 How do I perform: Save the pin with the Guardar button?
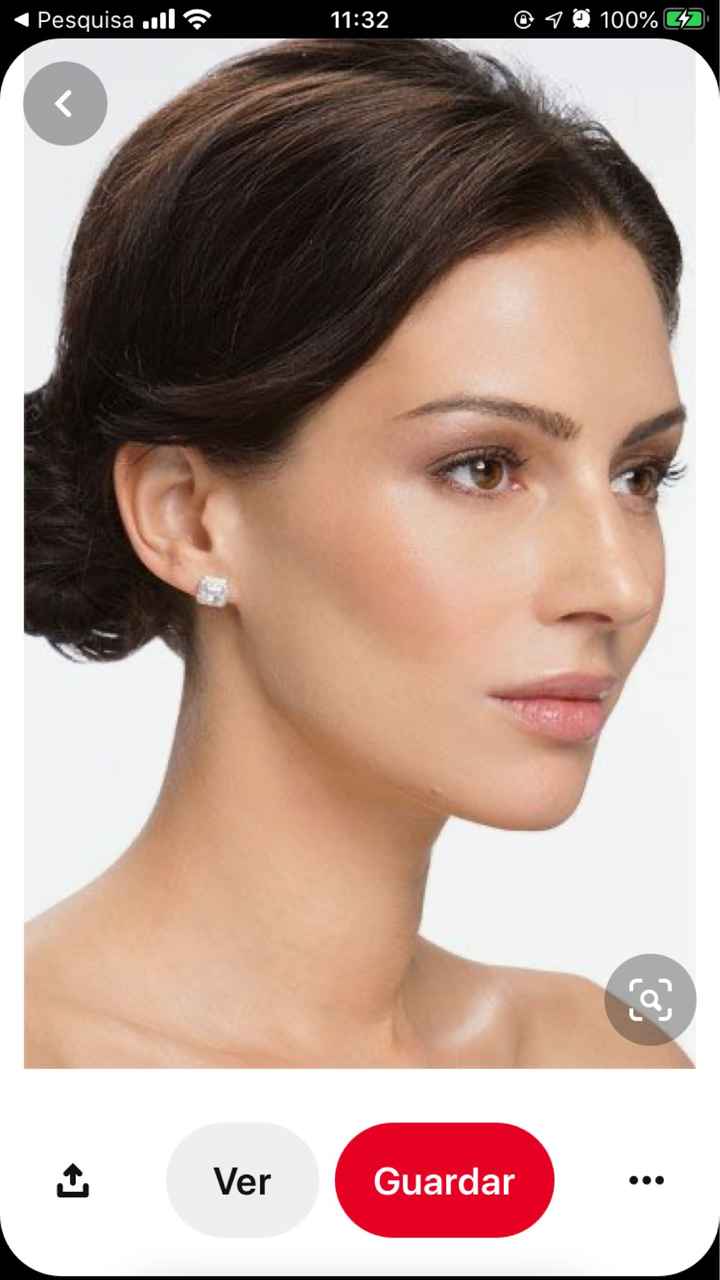[444, 1181]
